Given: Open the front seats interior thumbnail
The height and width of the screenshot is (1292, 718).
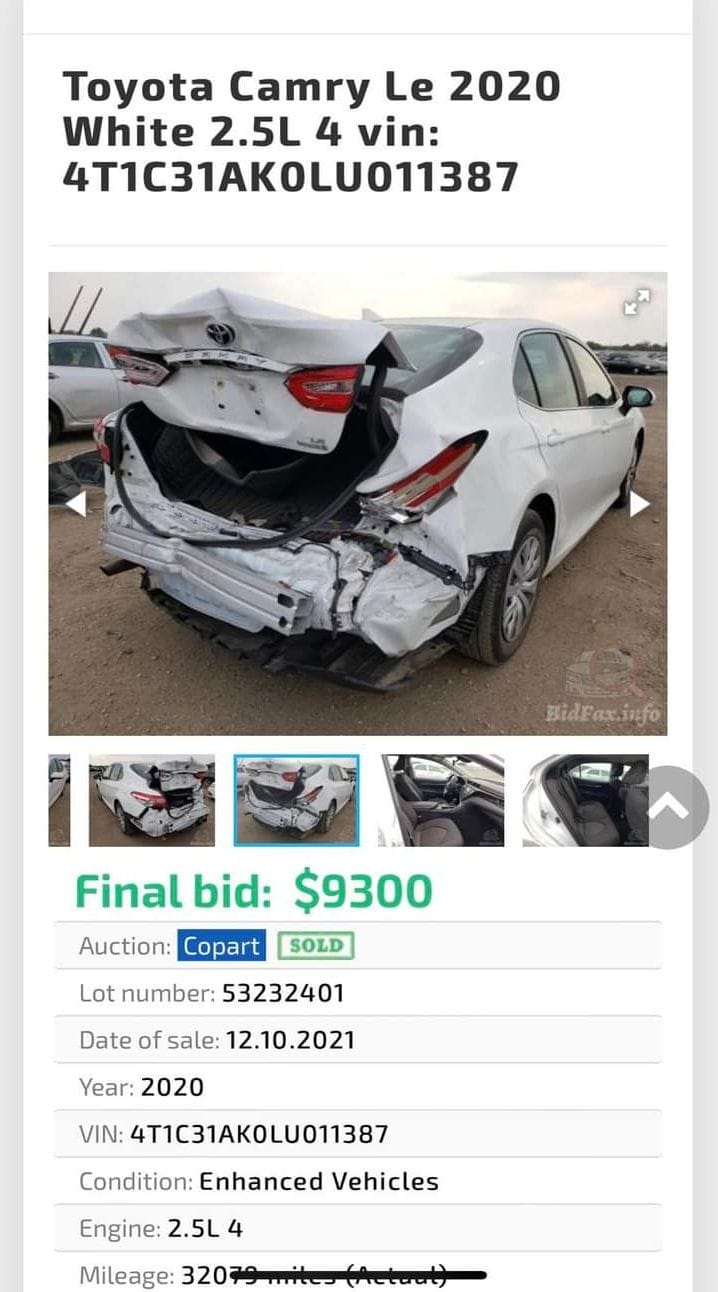Looking at the screenshot, I should point(441,800).
